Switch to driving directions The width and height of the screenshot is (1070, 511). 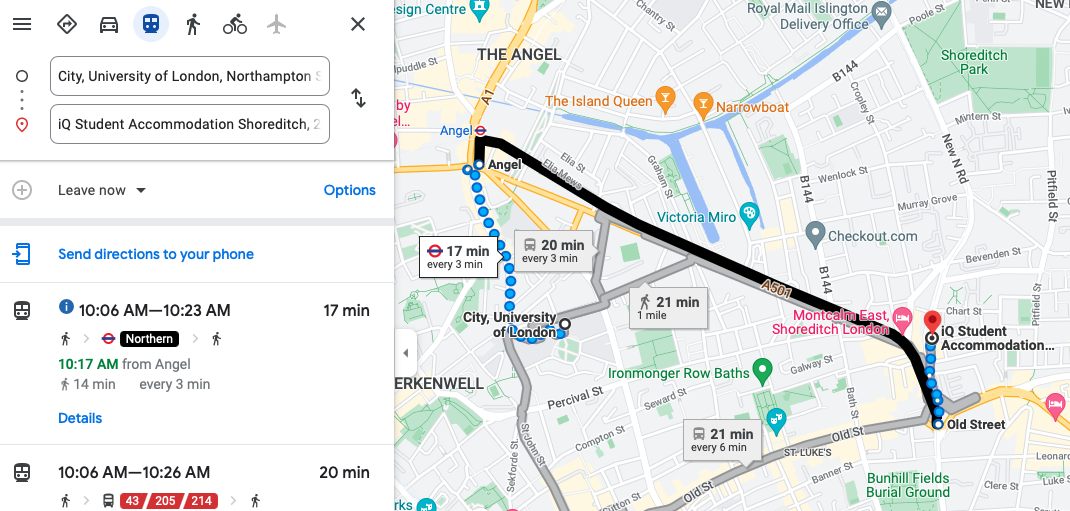pyautogui.click(x=109, y=24)
